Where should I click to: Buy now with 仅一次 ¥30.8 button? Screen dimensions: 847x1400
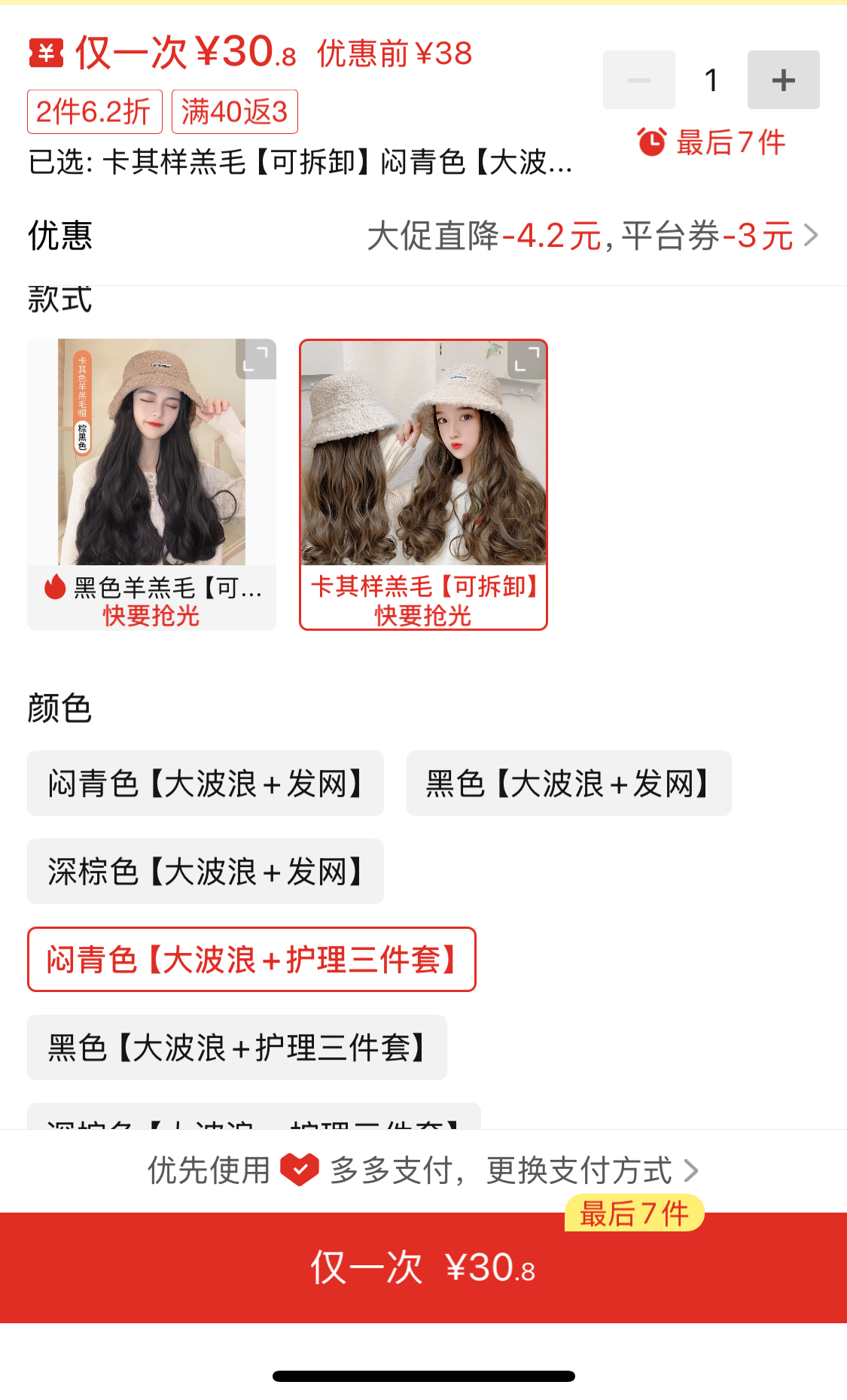coord(423,1268)
